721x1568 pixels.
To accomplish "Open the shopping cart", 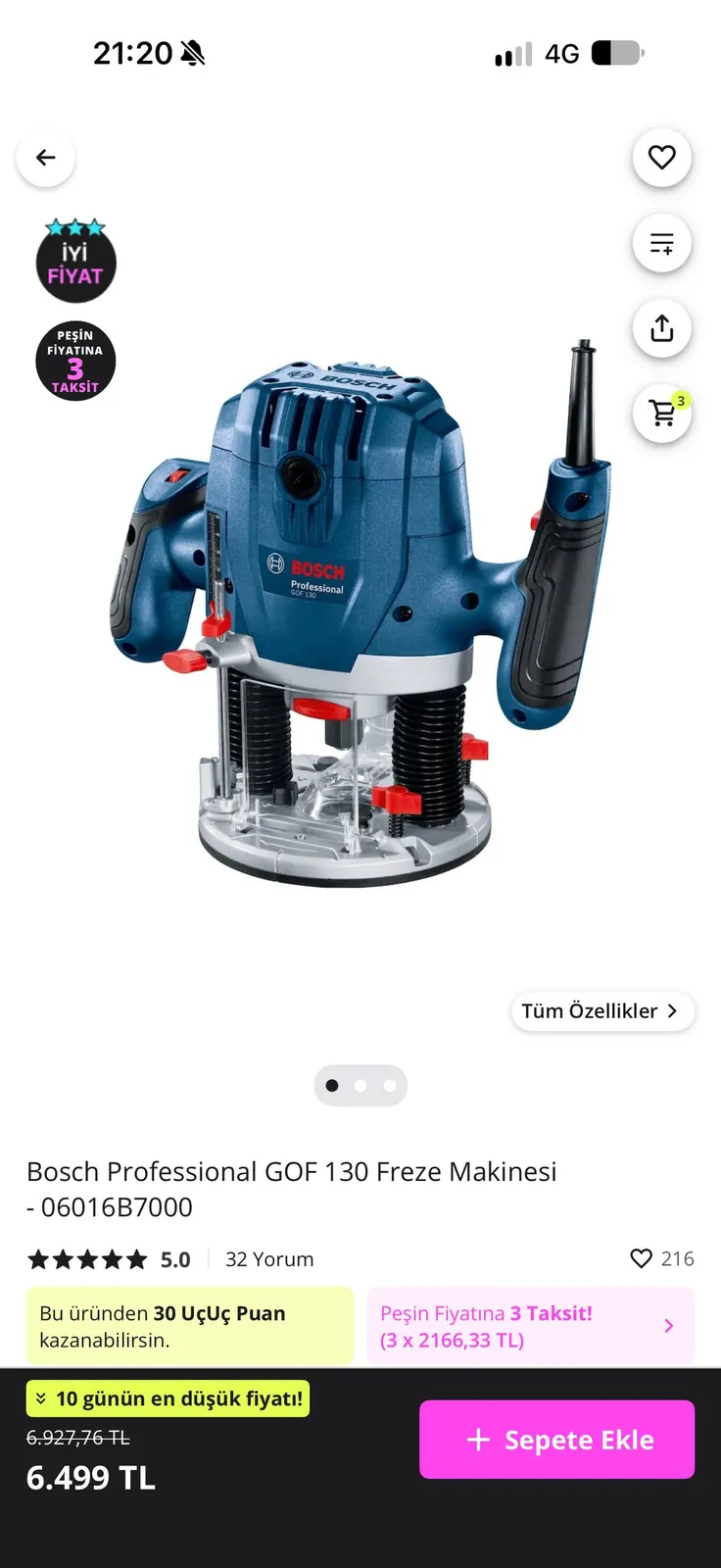I will 662,413.
